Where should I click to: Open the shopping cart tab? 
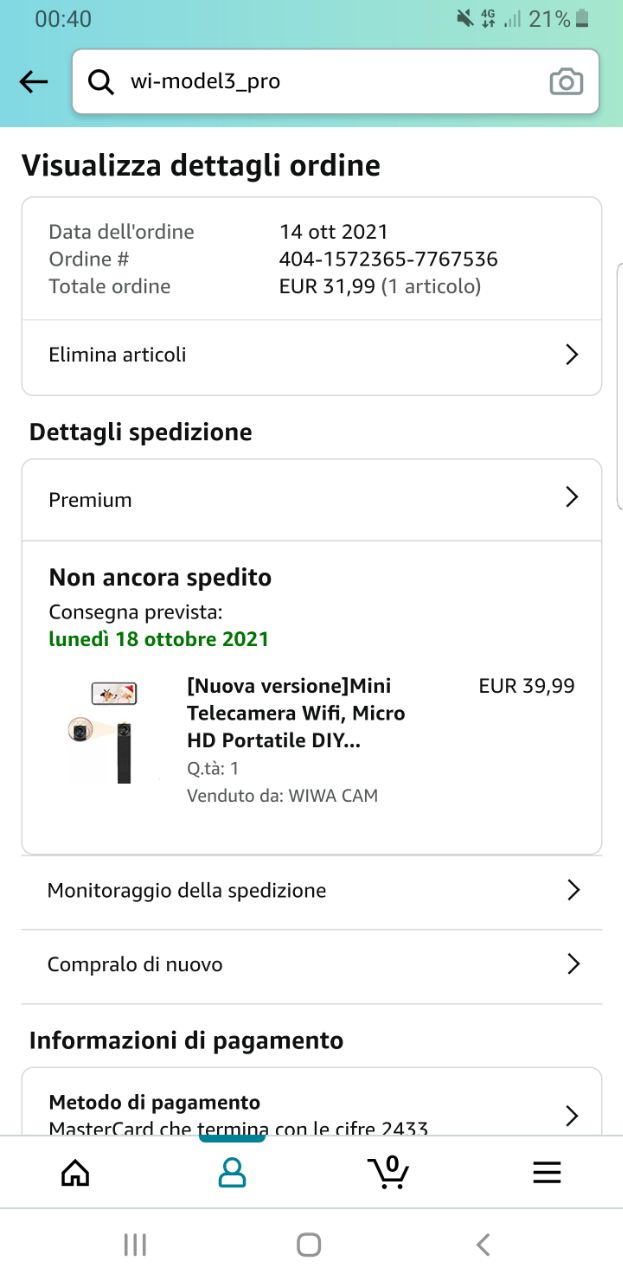pyautogui.click(x=388, y=1172)
